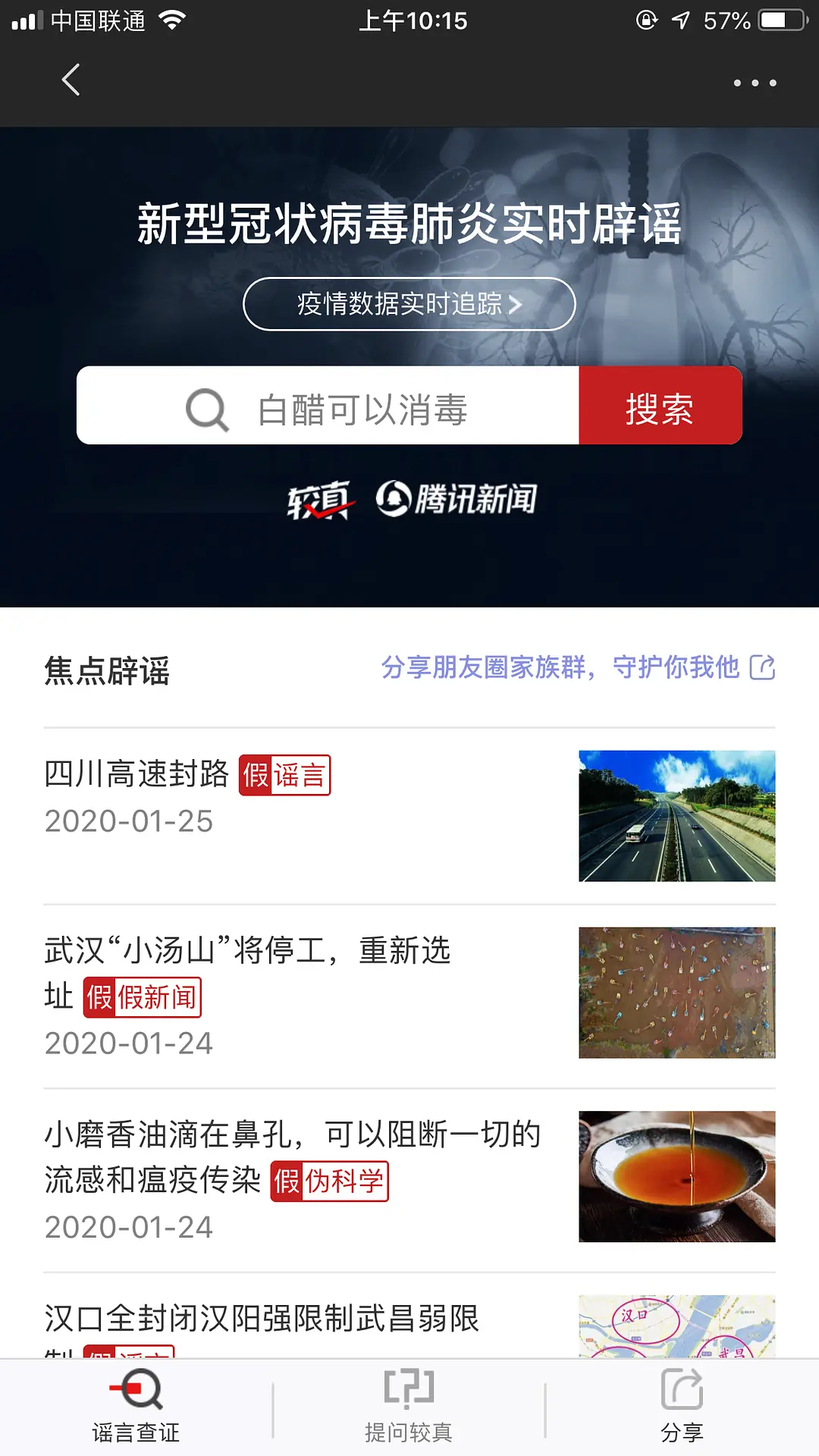Open the three-dot overflow menu
819x1456 pixels.
755,83
